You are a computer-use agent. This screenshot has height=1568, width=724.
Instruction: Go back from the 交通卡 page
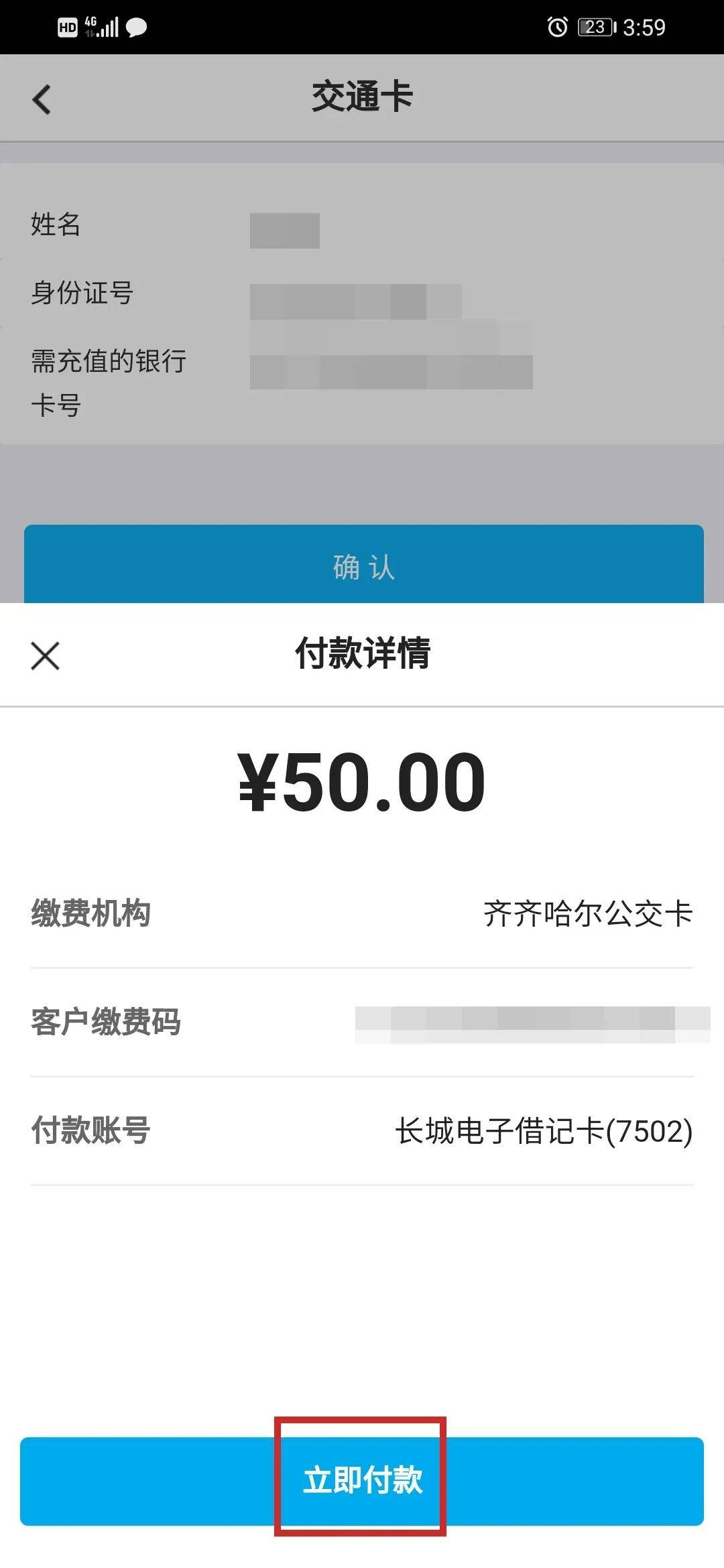tap(42, 99)
